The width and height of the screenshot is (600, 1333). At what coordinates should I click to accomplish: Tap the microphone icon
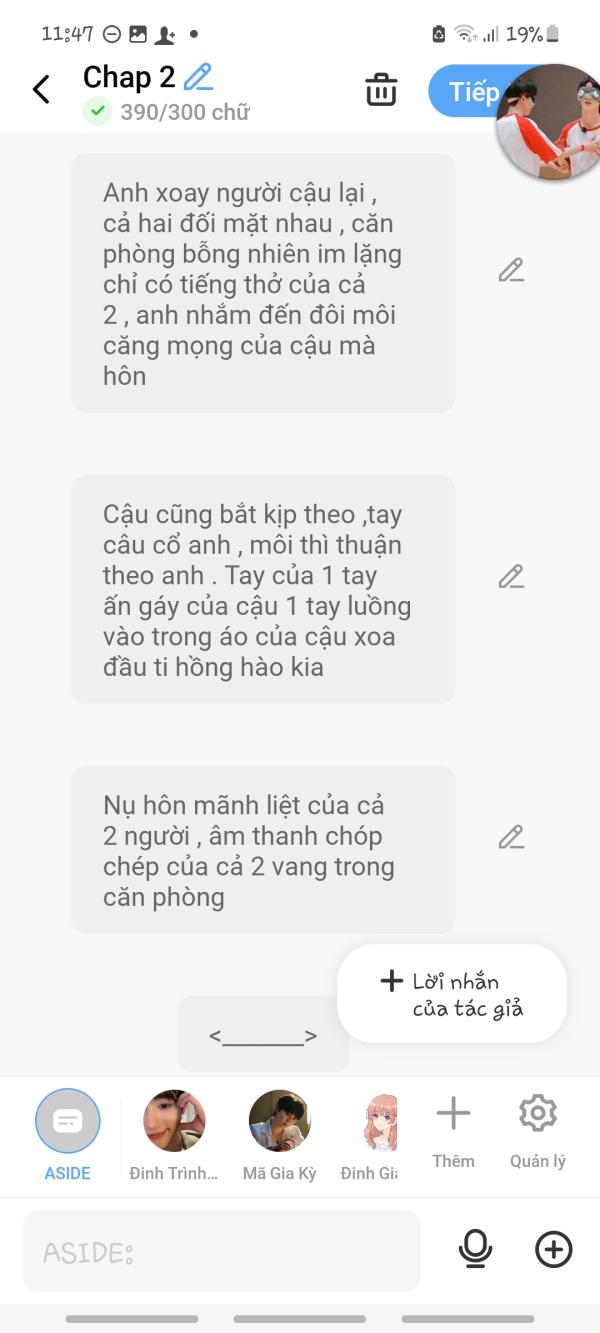[x=475, y=1249]
